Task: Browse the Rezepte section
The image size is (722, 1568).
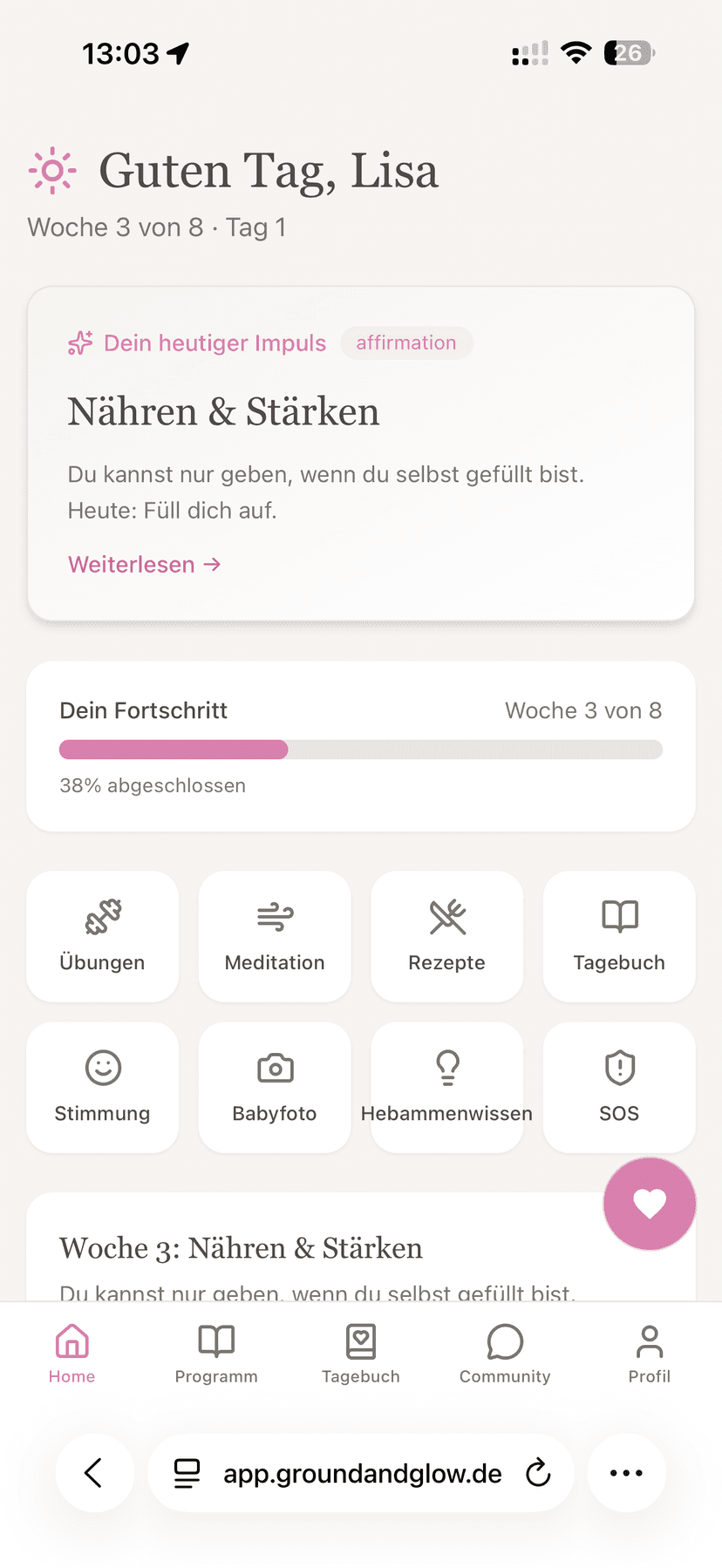Action: (x=446, y=936)
